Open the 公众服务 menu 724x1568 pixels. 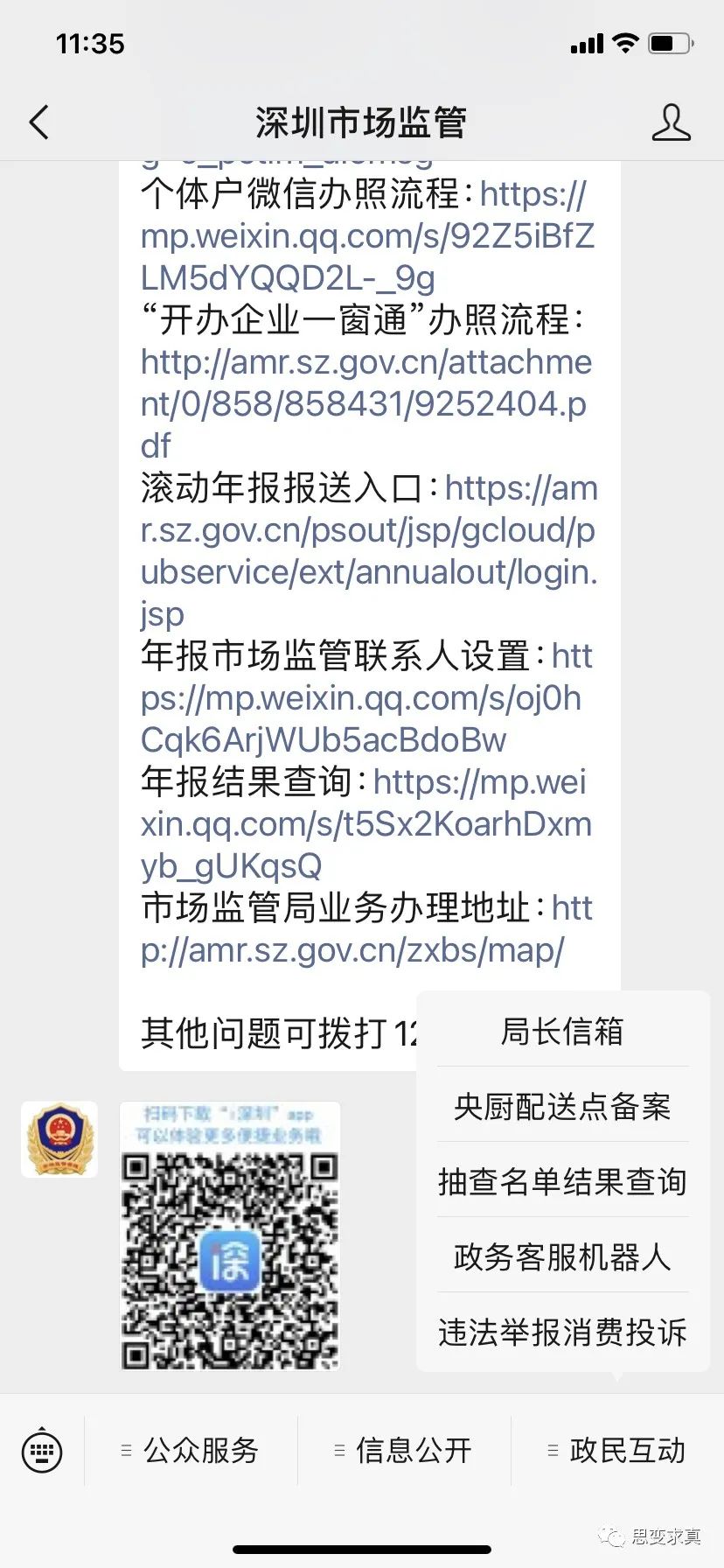[x=191, y=1451]
